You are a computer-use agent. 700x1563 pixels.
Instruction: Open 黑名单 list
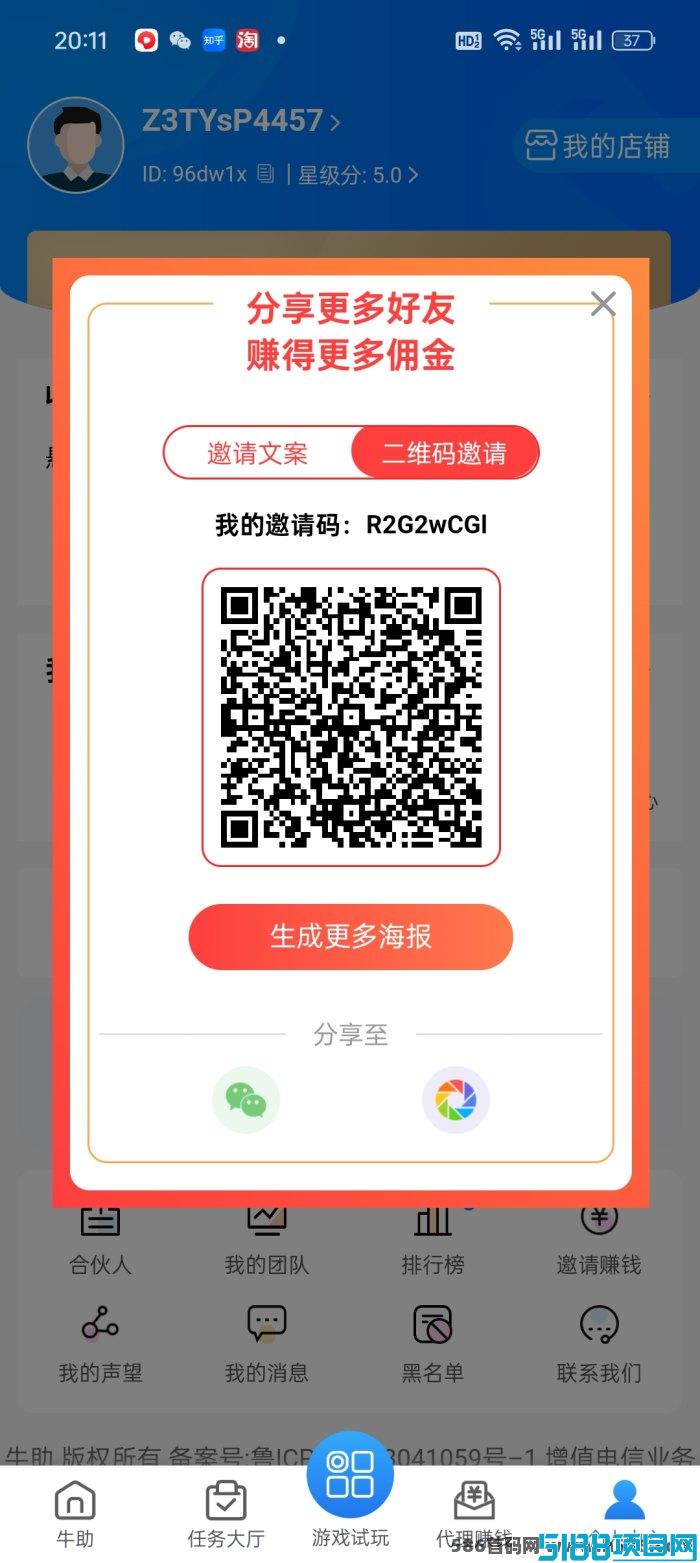433,1345
